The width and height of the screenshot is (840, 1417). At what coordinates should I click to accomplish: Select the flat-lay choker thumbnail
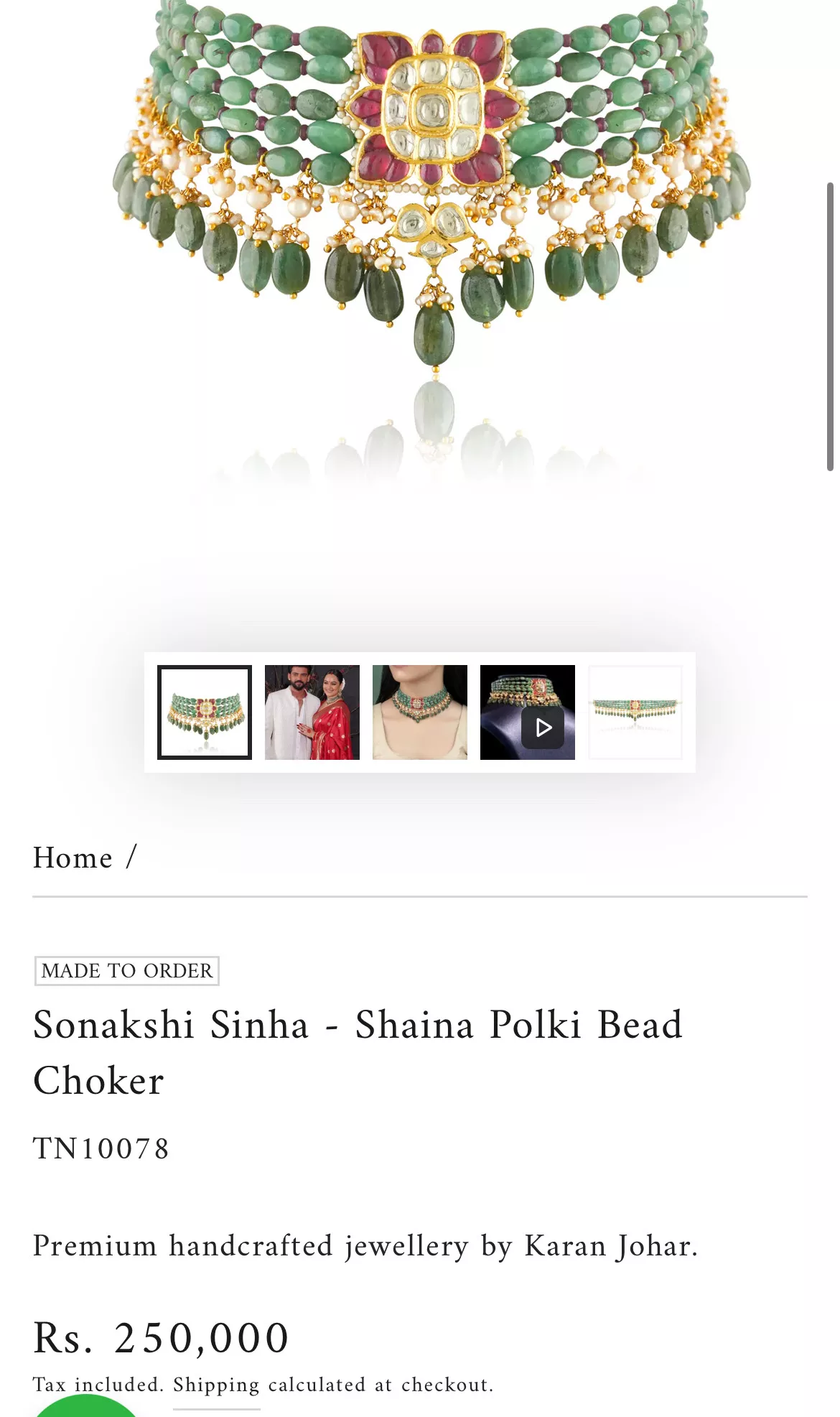[635, 712]
